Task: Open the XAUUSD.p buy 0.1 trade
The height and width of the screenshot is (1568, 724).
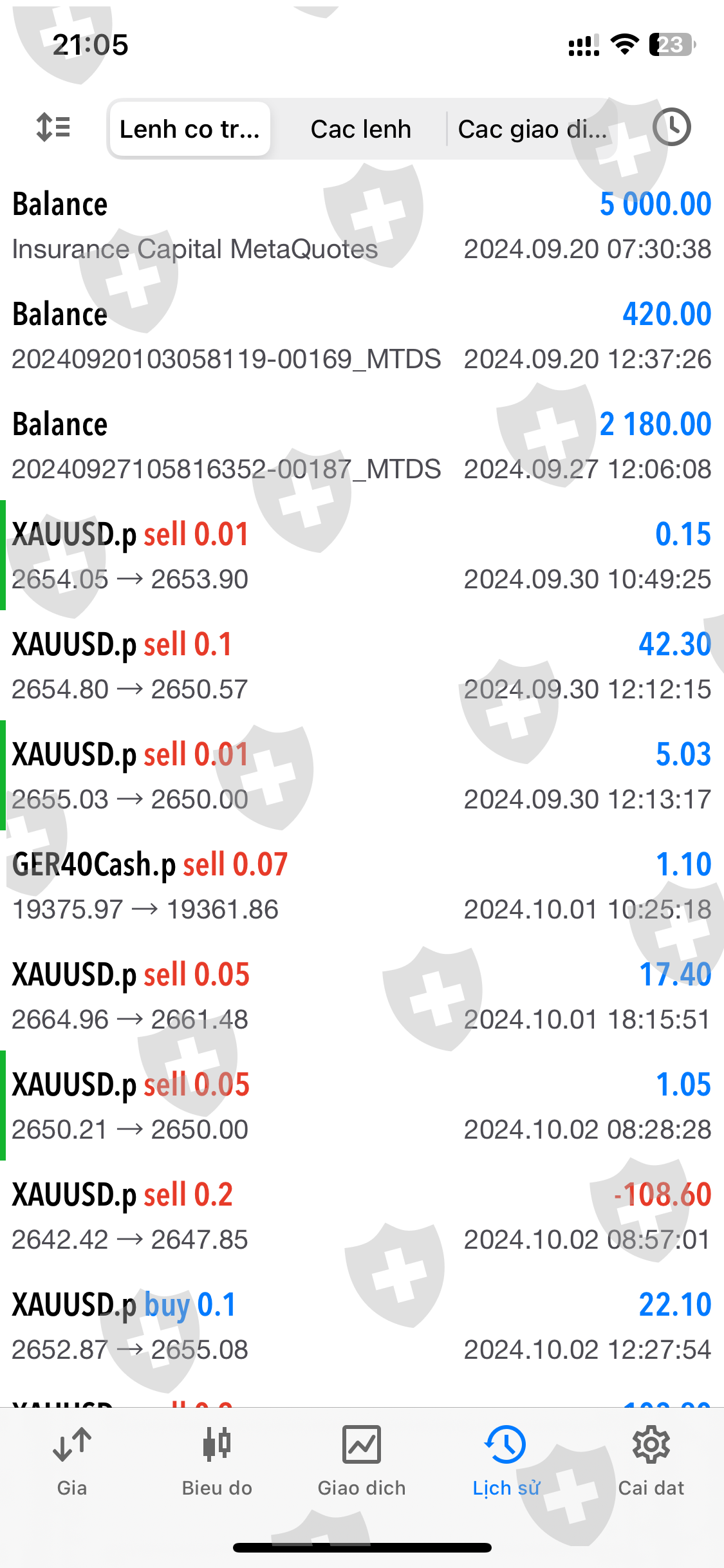Action: point(362,1327)
